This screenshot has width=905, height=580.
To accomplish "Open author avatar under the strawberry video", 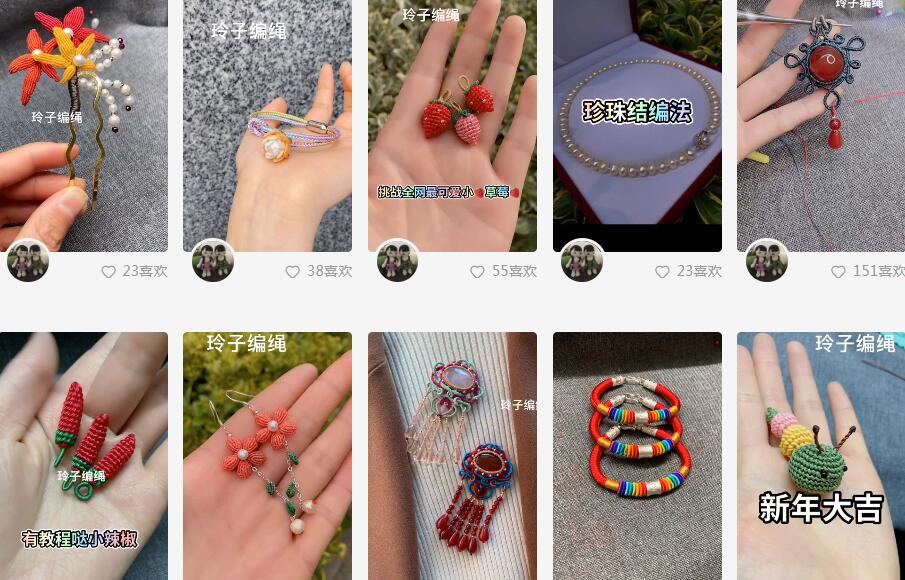I will coord(398,262).
